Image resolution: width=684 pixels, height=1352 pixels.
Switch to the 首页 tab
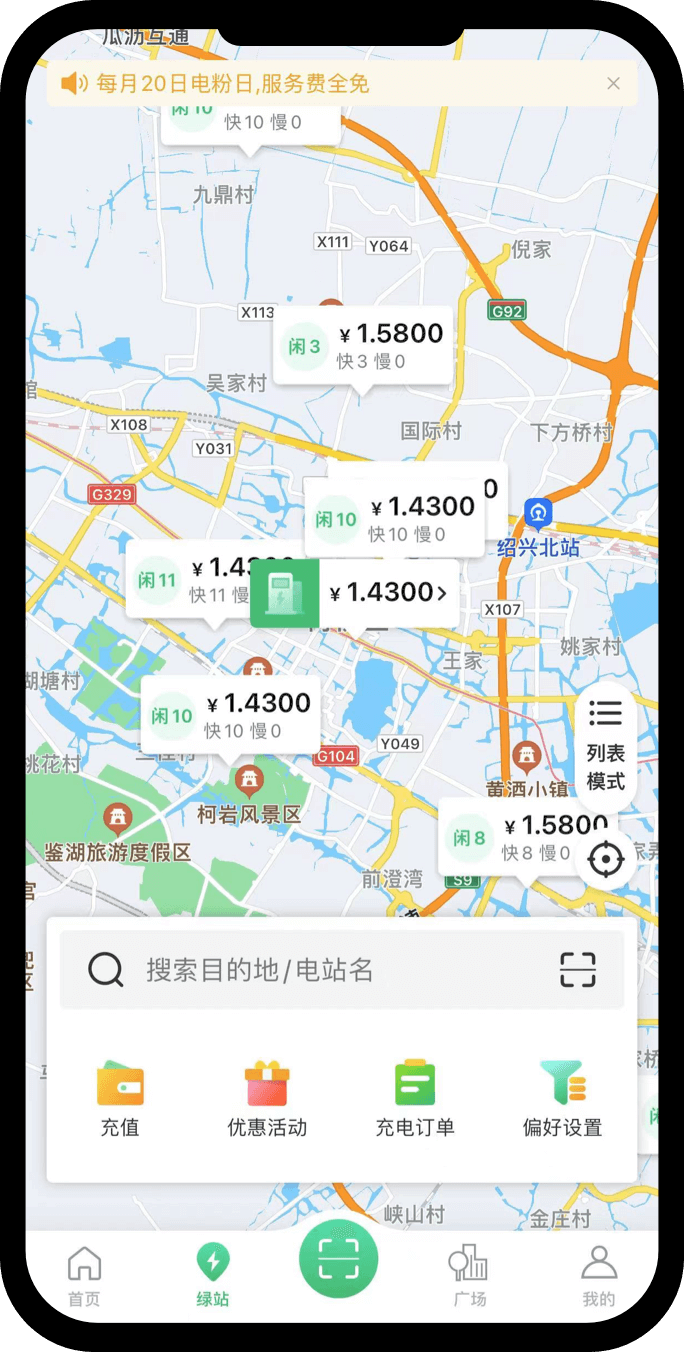[x=84, y=1277]
